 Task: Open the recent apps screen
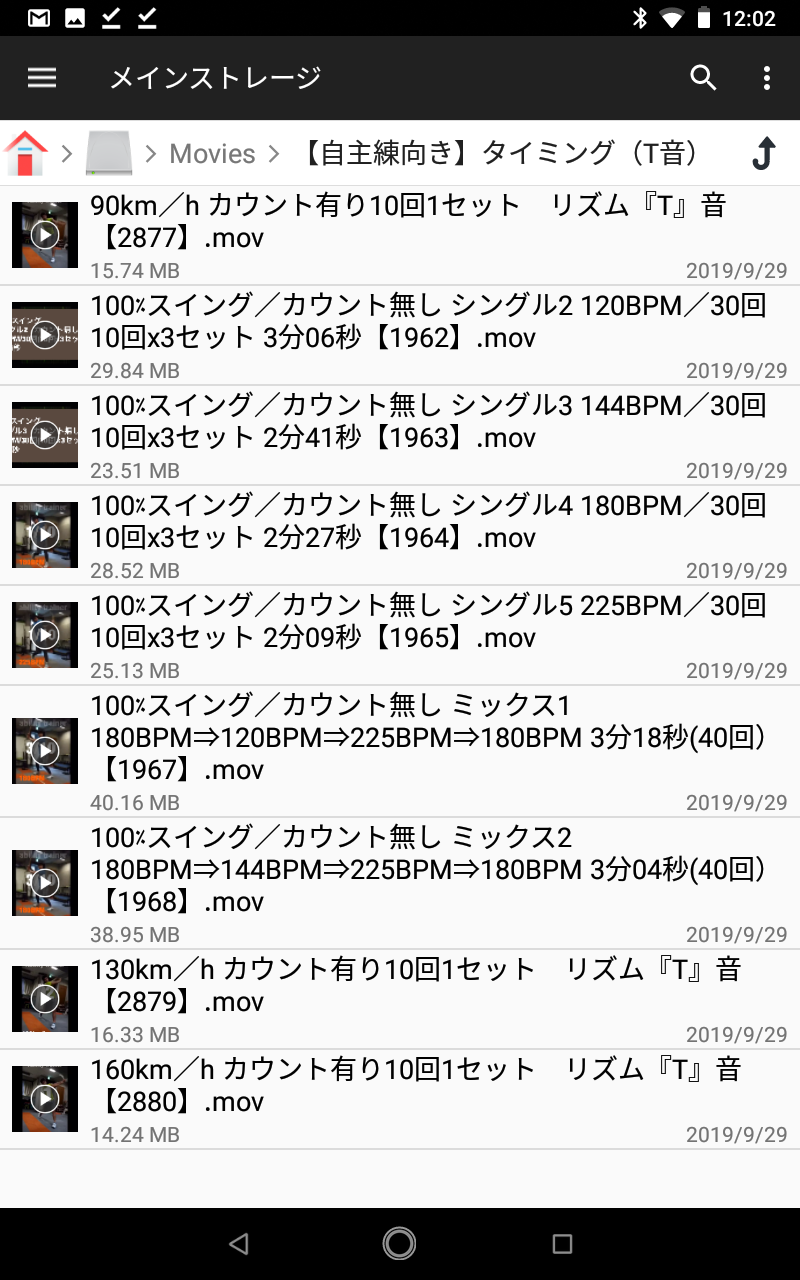[562, 1243]
